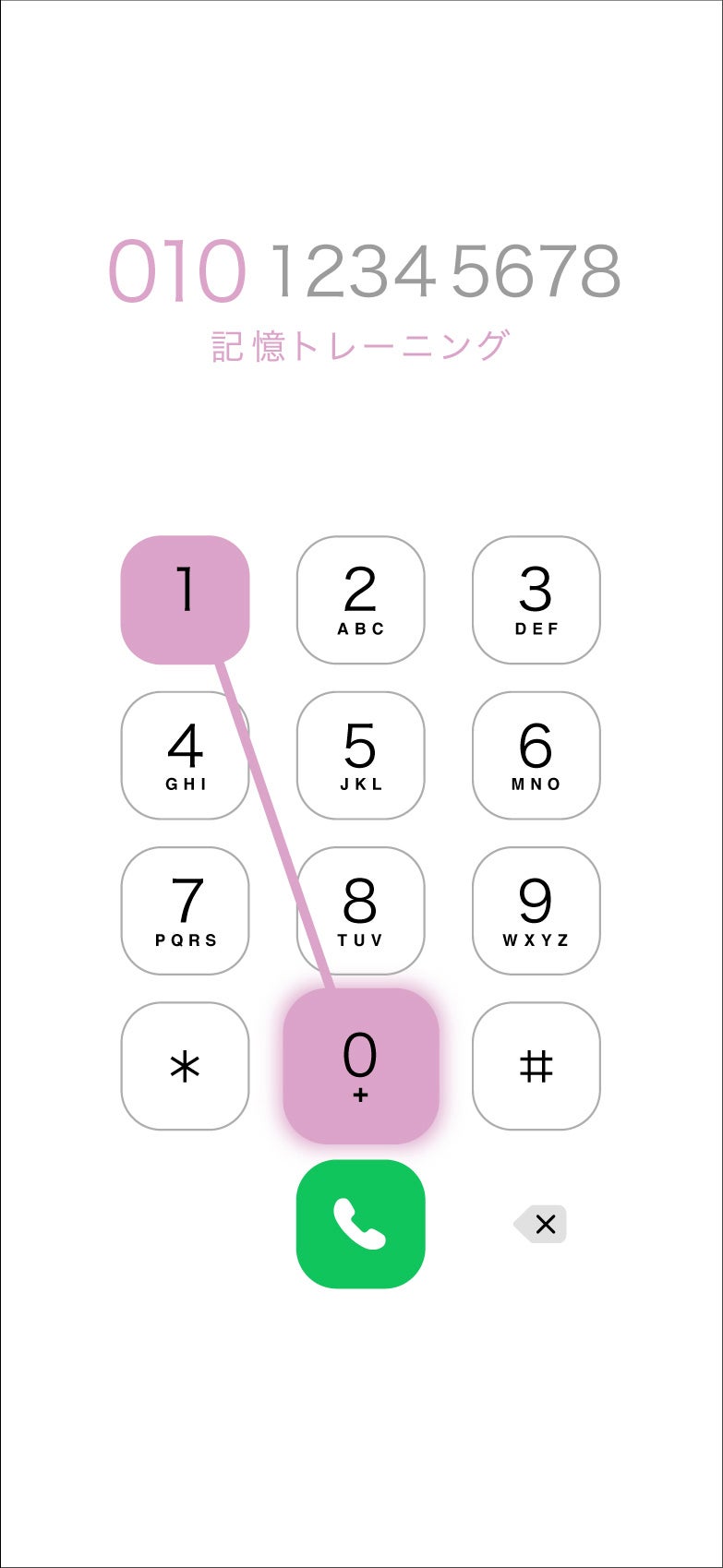Start the call with the green phone button
The image size is (723, 1568).
[360, 1224]
